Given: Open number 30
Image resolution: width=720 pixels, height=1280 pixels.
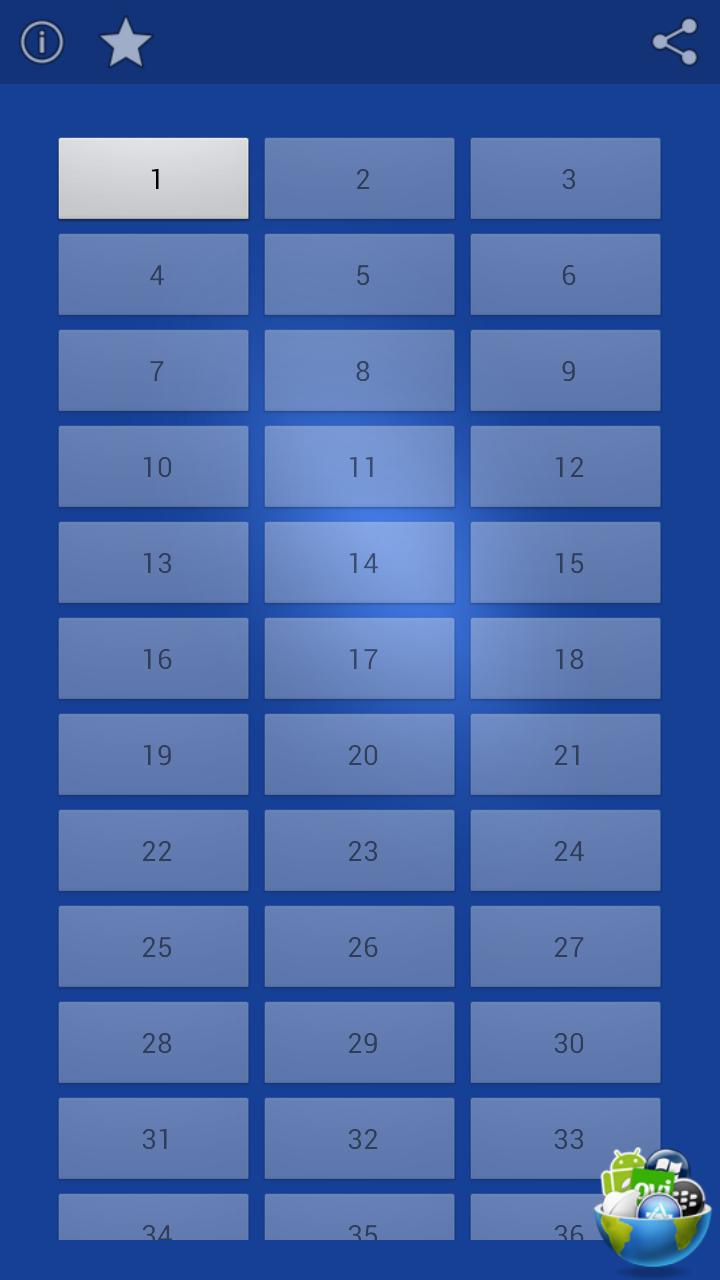Looking at the screenshot, I should 566,1042.
